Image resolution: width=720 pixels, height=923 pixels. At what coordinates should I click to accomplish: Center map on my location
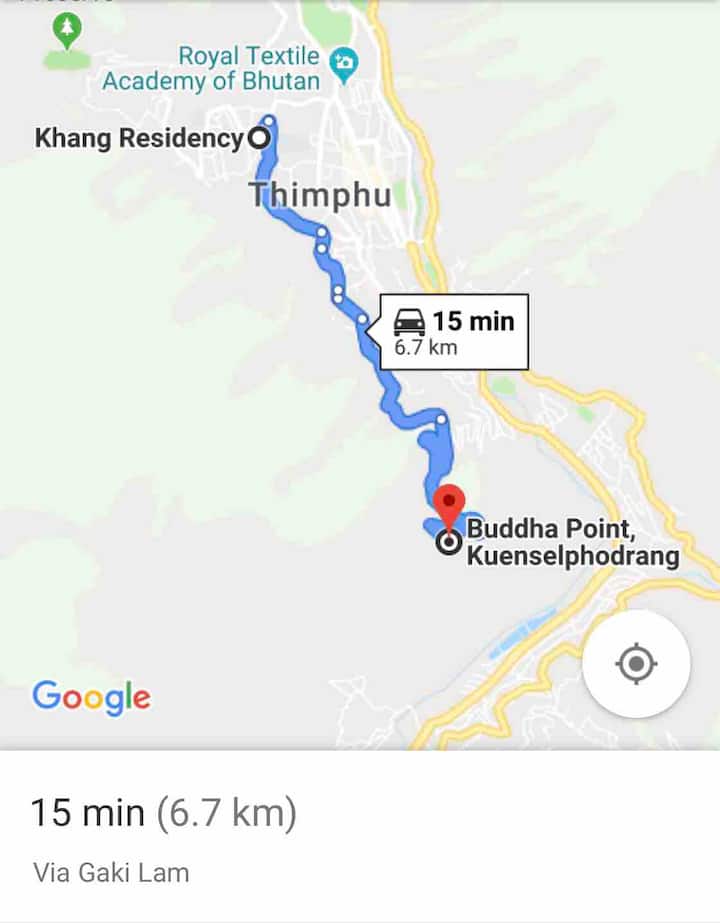(x=636, y=663)
